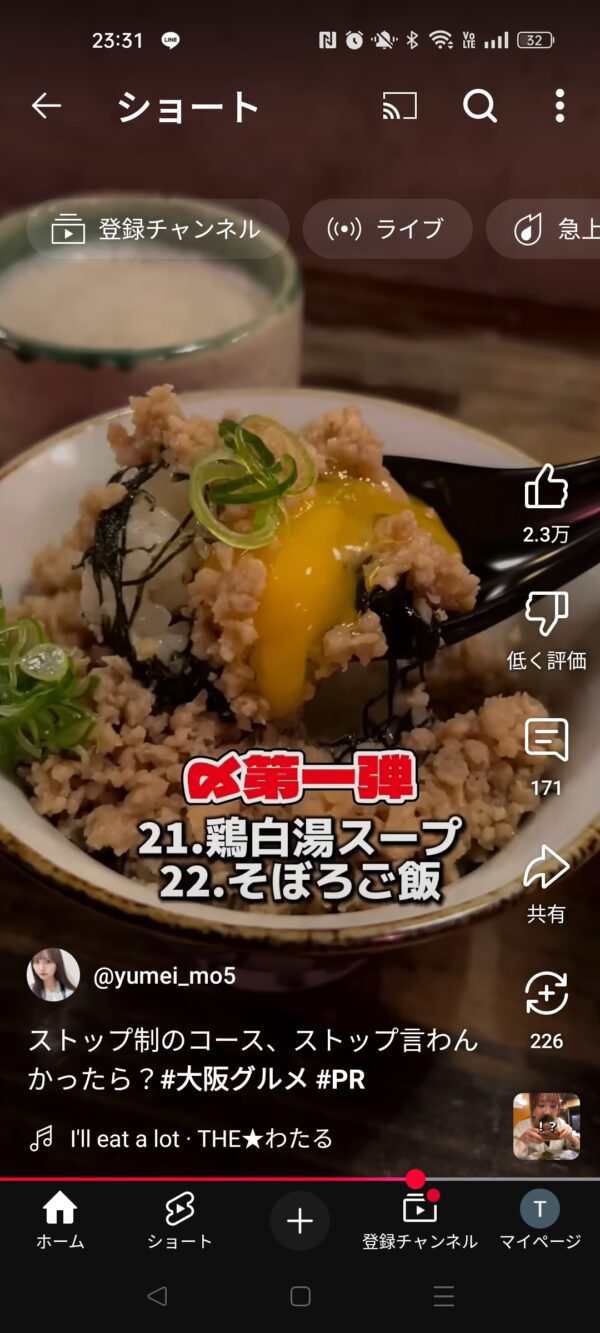Viewport: 600px width, 1333px height.
Task: Cast this Short to a device
Action: (400, 106)
